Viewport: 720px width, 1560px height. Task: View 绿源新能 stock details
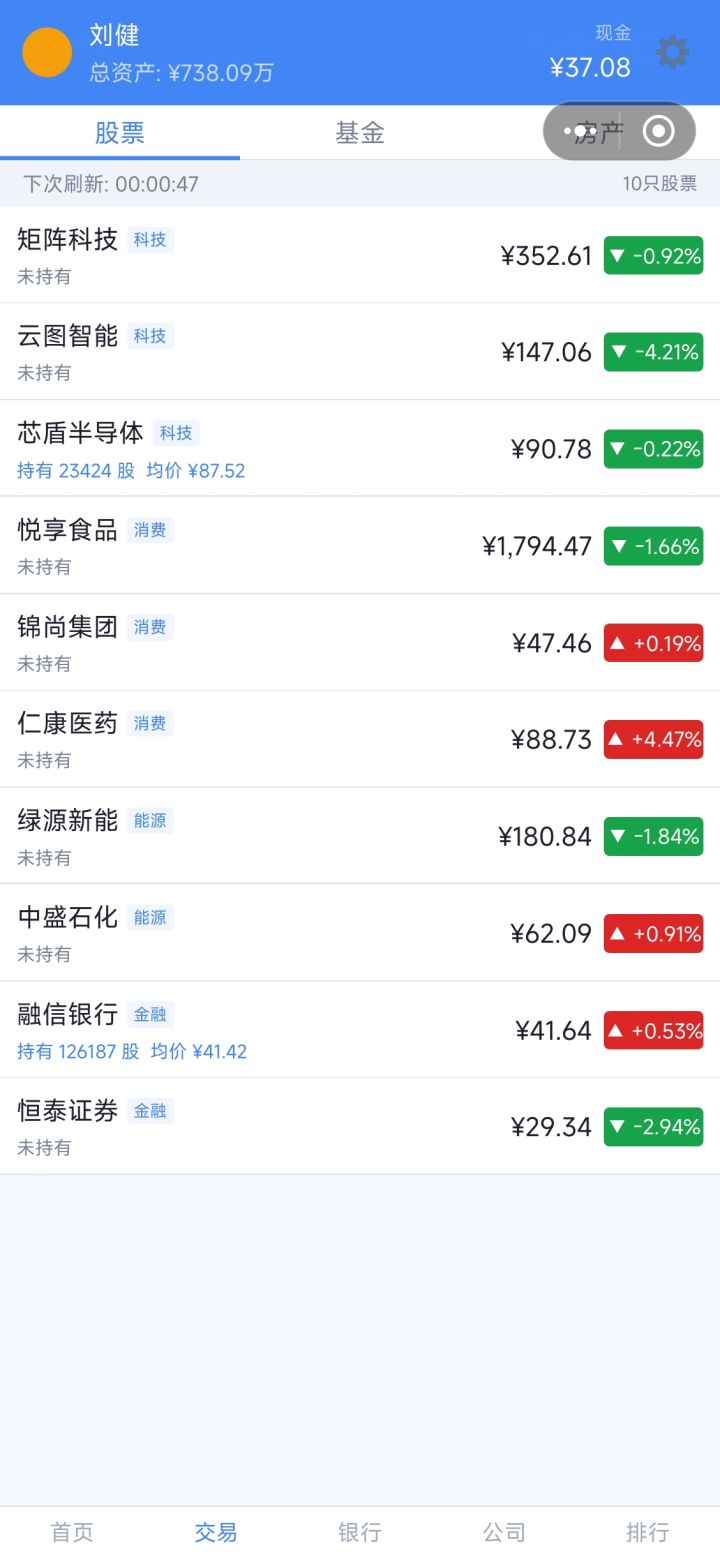pyautogui.click(x=360, y=836)
